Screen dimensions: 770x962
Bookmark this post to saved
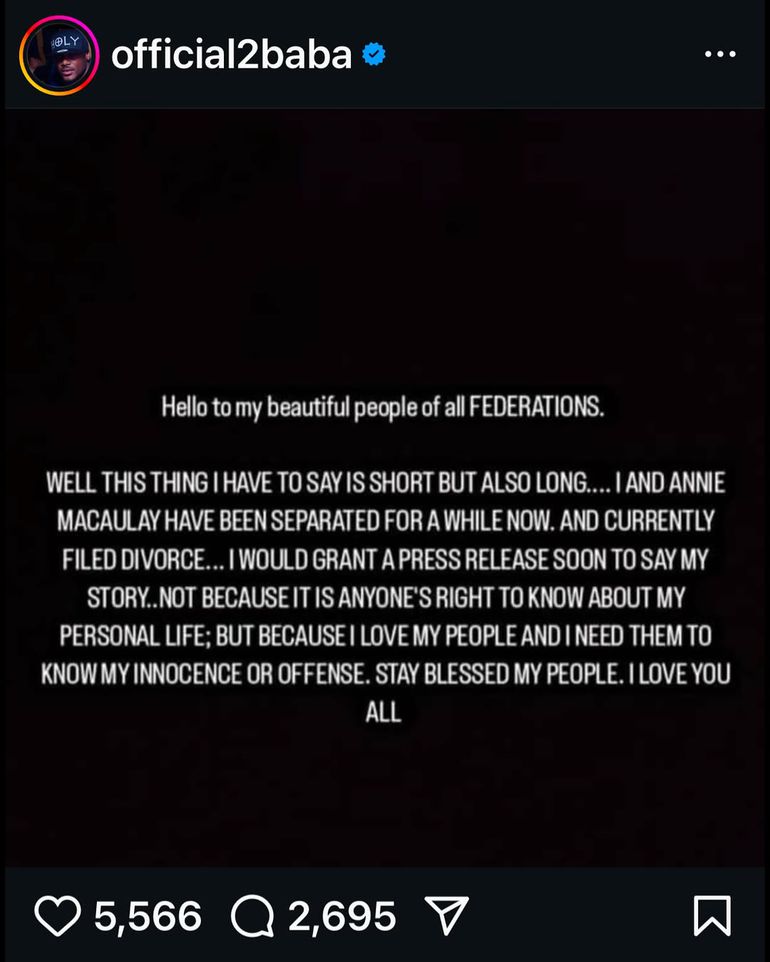[x=712, y=916]
